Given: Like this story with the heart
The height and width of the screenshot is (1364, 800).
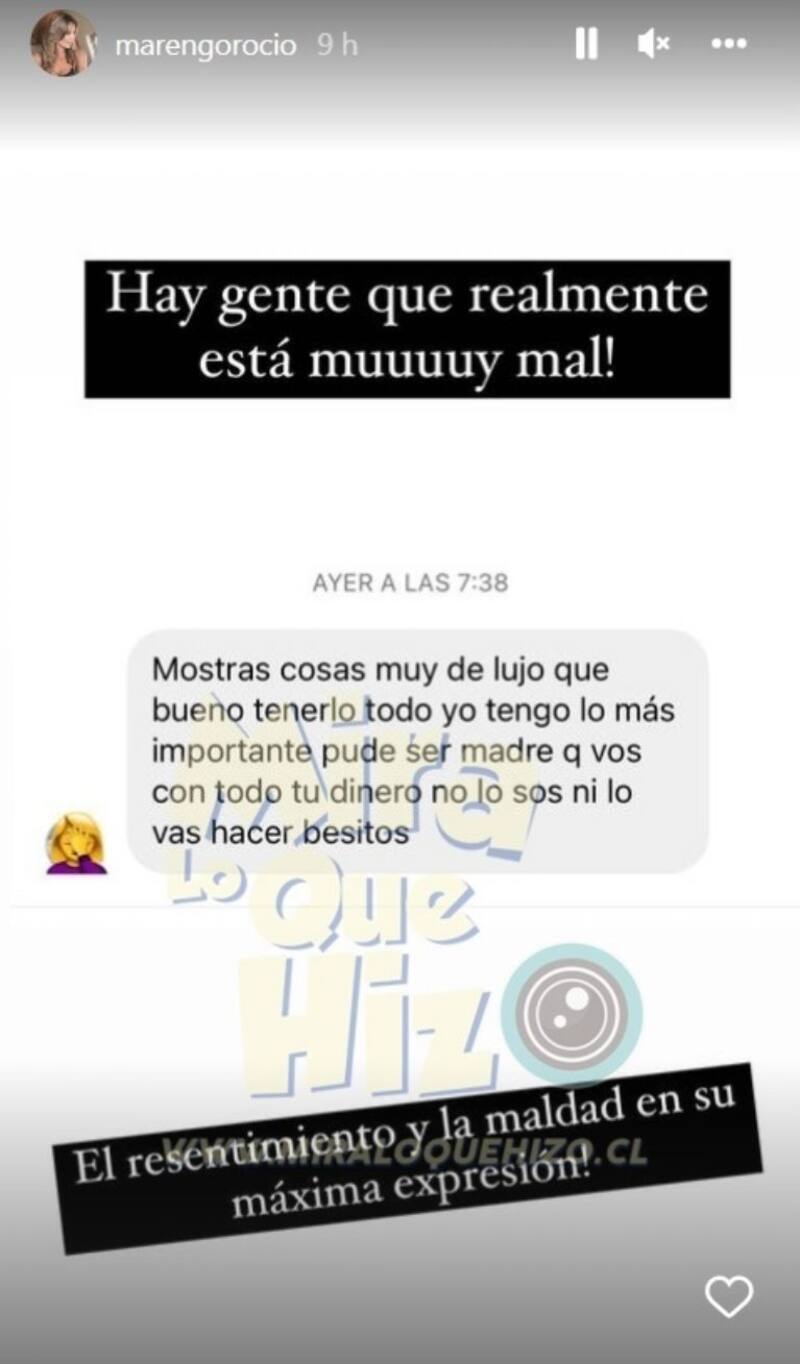Looking at the screenshot, I should (x=728, y=1298).
